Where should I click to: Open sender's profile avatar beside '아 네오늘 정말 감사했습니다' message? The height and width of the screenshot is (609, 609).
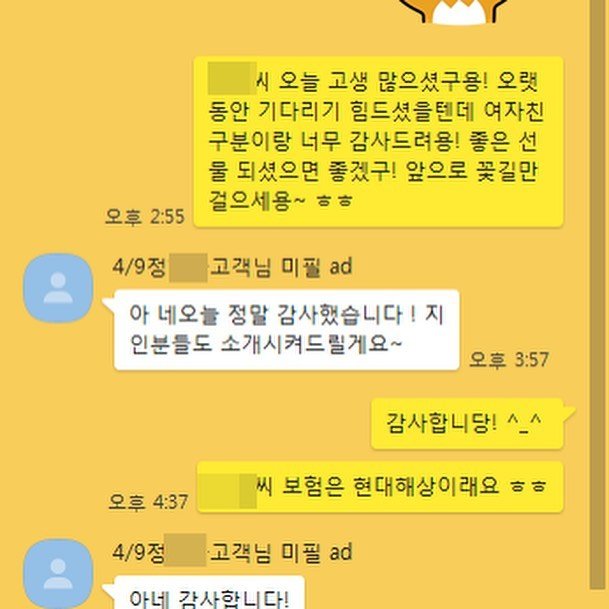(x=58, y=287)
